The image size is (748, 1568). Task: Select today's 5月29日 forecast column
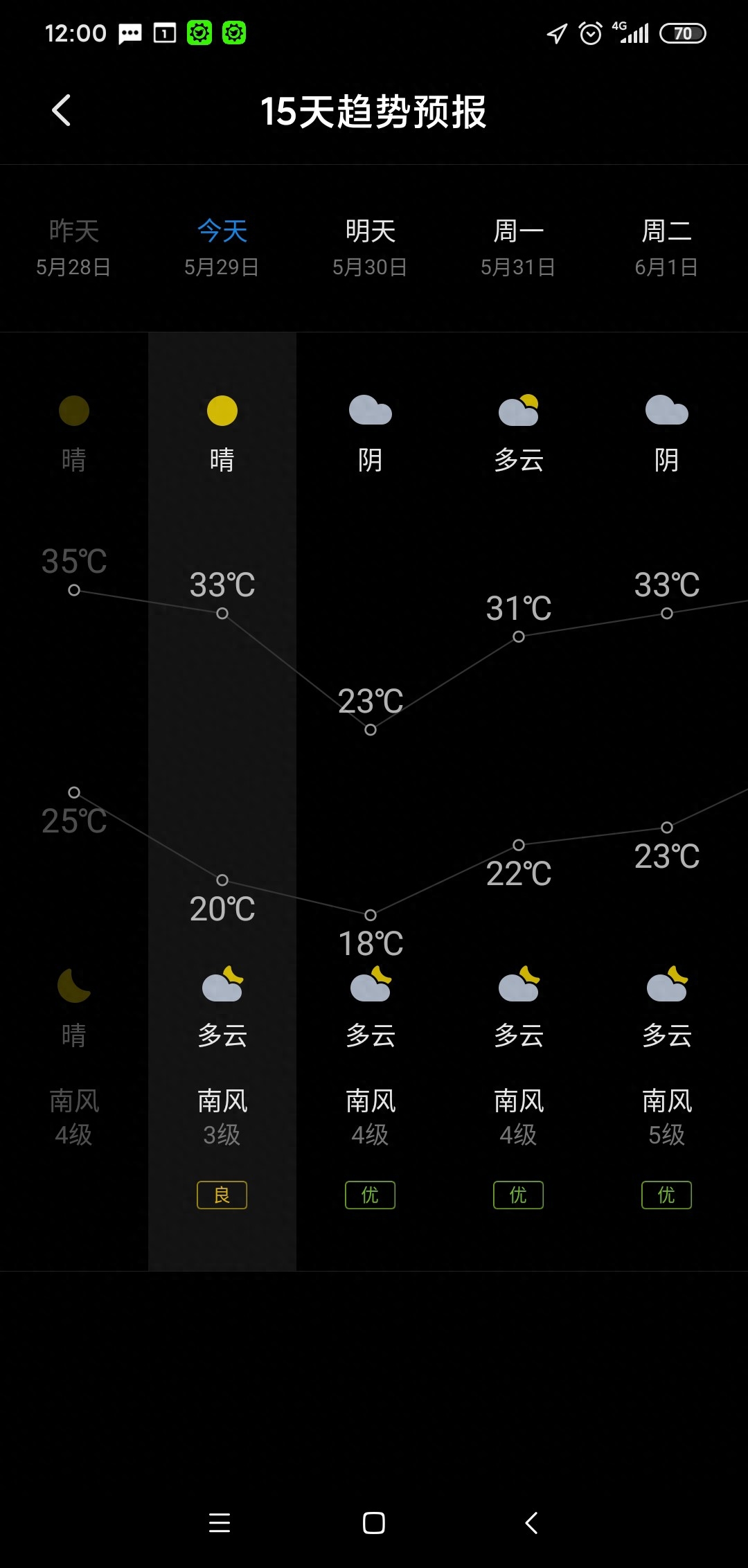point(222,248)
